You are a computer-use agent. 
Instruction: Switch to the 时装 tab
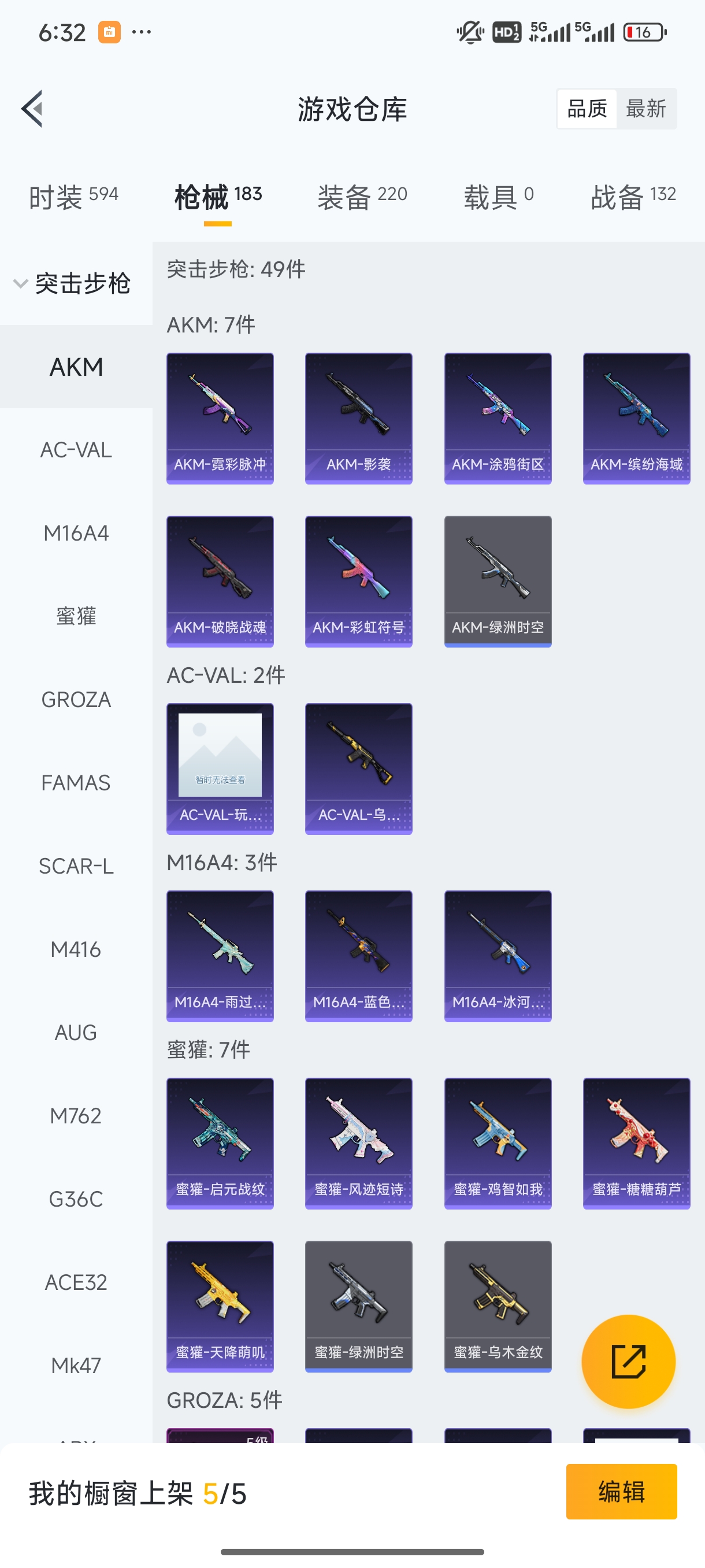point(73,197)
